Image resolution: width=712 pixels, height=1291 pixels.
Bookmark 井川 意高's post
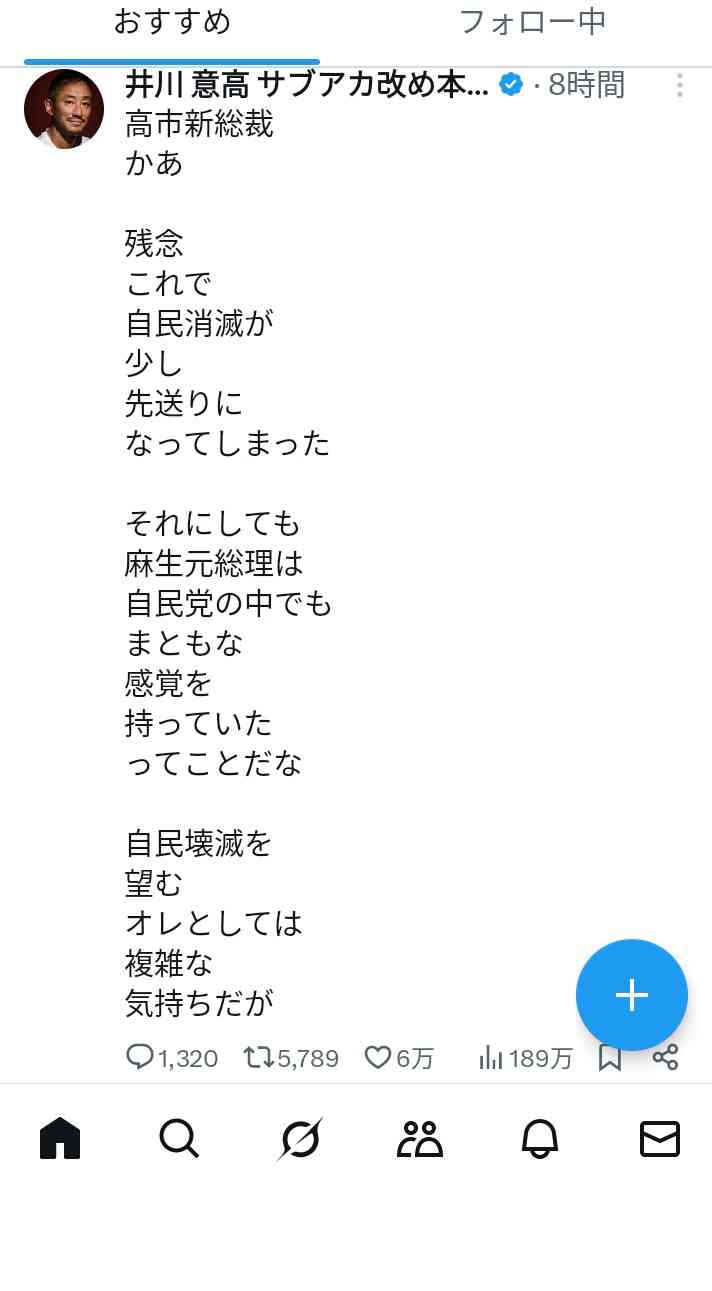[610, 1057]
